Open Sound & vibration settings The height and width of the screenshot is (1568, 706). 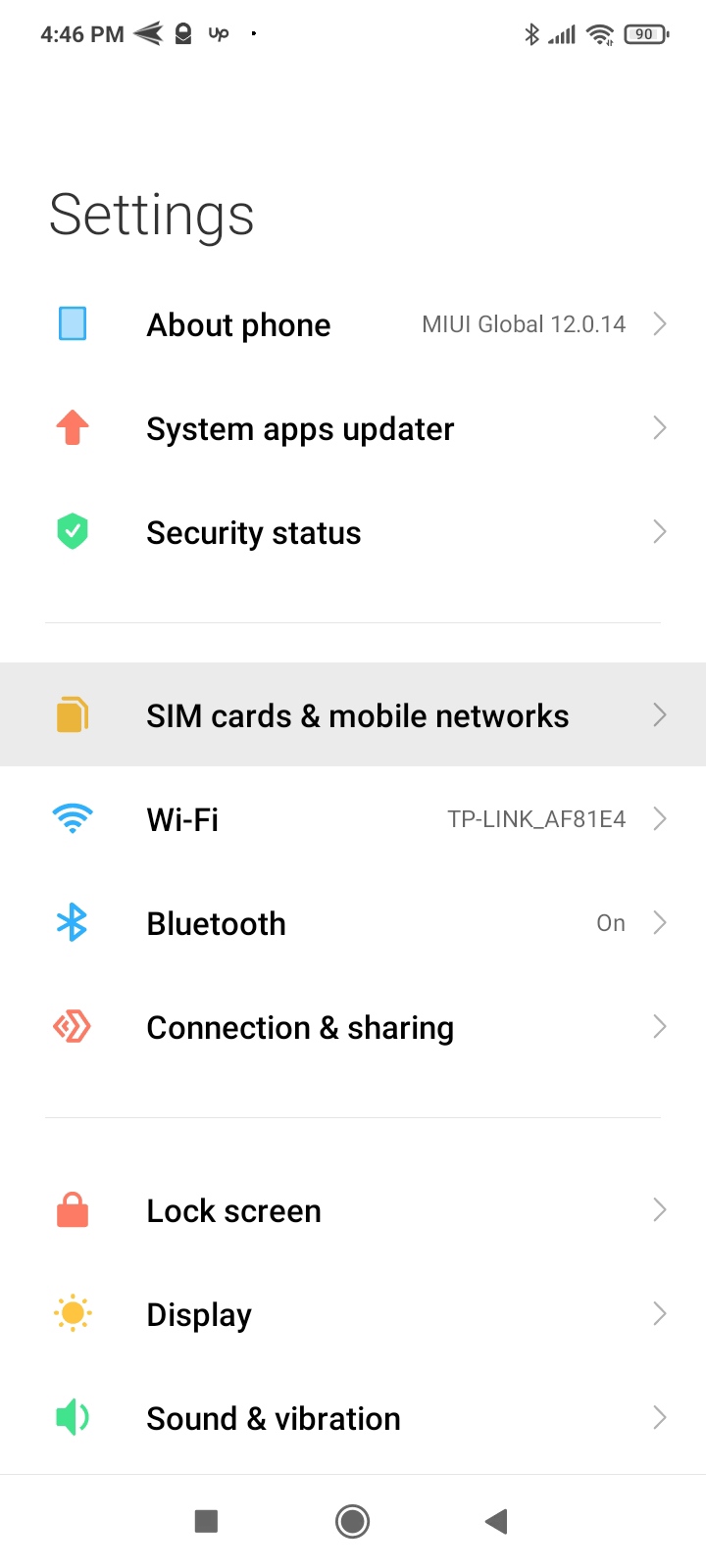[x=274, y=1418]
